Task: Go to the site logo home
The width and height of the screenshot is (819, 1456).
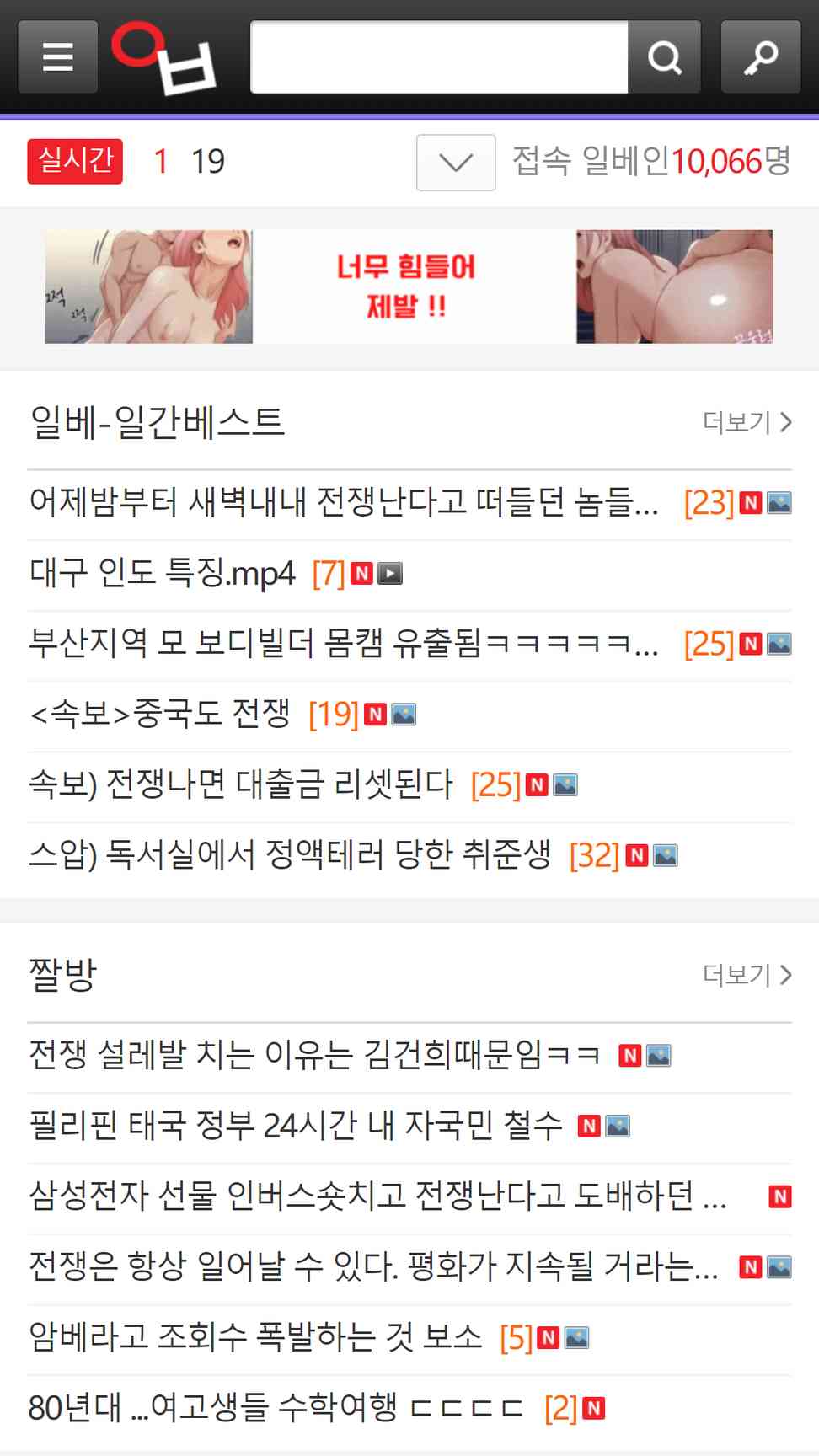Action: (x=165, y=57)
